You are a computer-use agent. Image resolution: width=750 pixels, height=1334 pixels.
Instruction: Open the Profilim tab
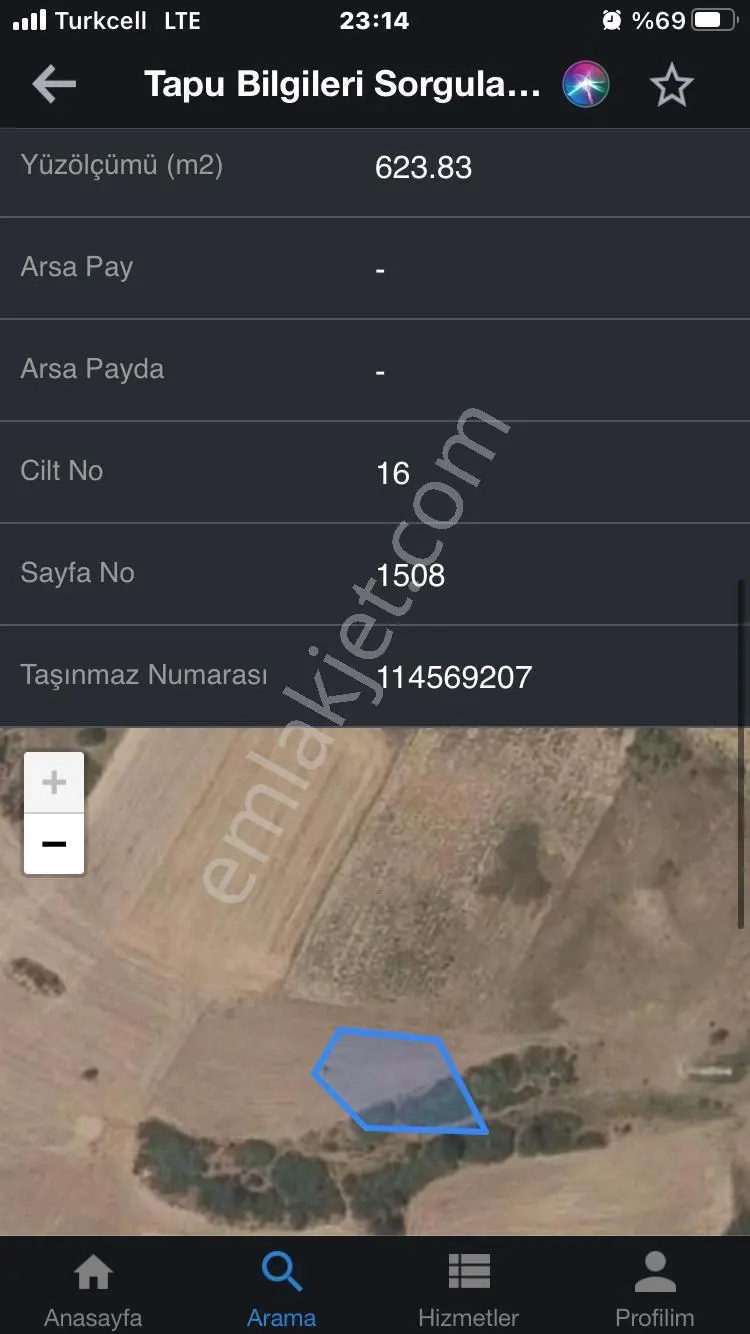click(655, 1288)
